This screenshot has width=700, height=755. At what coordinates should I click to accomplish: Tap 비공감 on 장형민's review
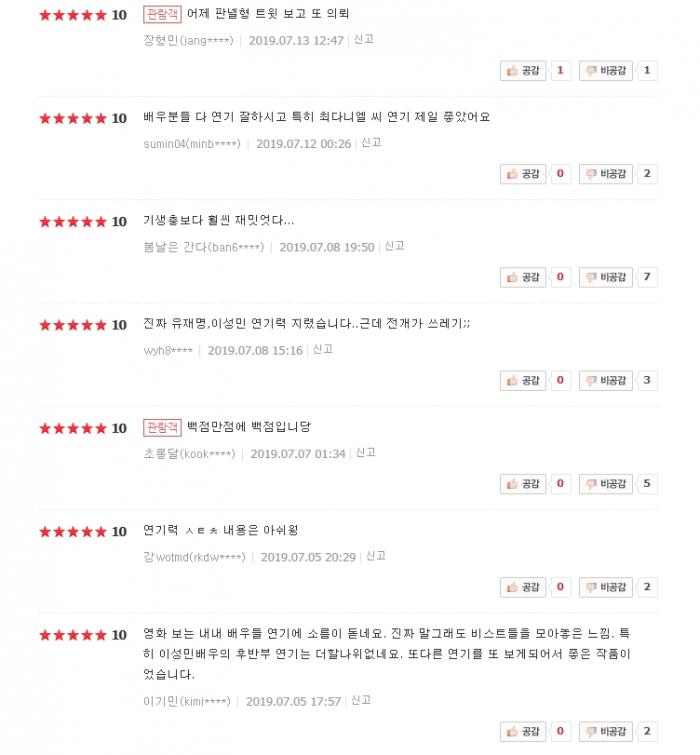605,70
